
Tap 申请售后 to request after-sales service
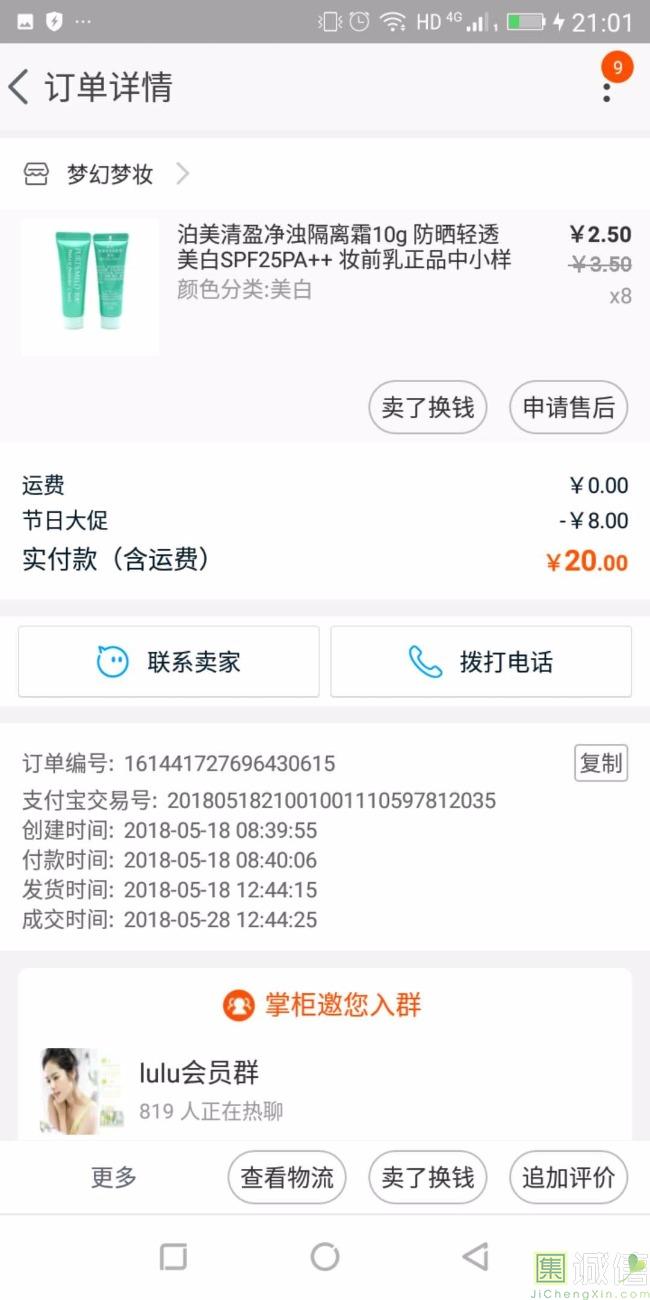[568, 407]
